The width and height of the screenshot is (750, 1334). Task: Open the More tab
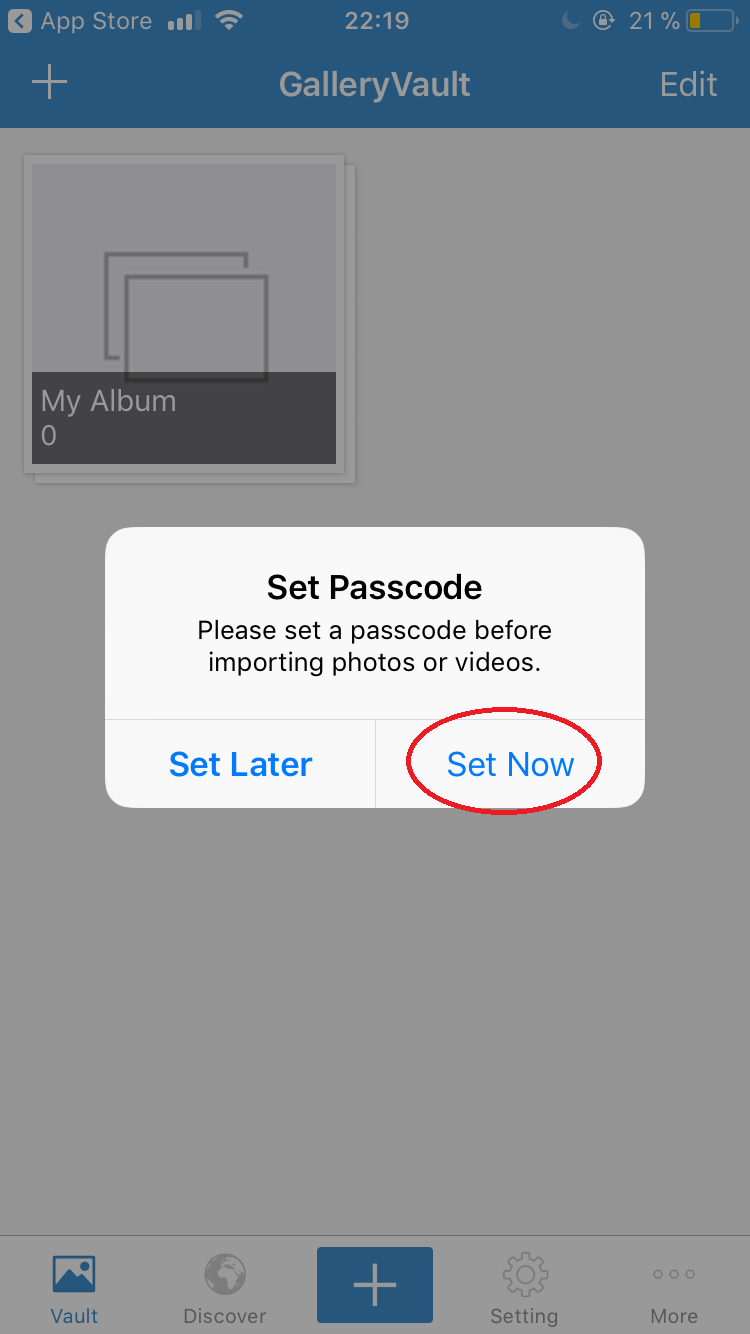[x=674, y=1288]
